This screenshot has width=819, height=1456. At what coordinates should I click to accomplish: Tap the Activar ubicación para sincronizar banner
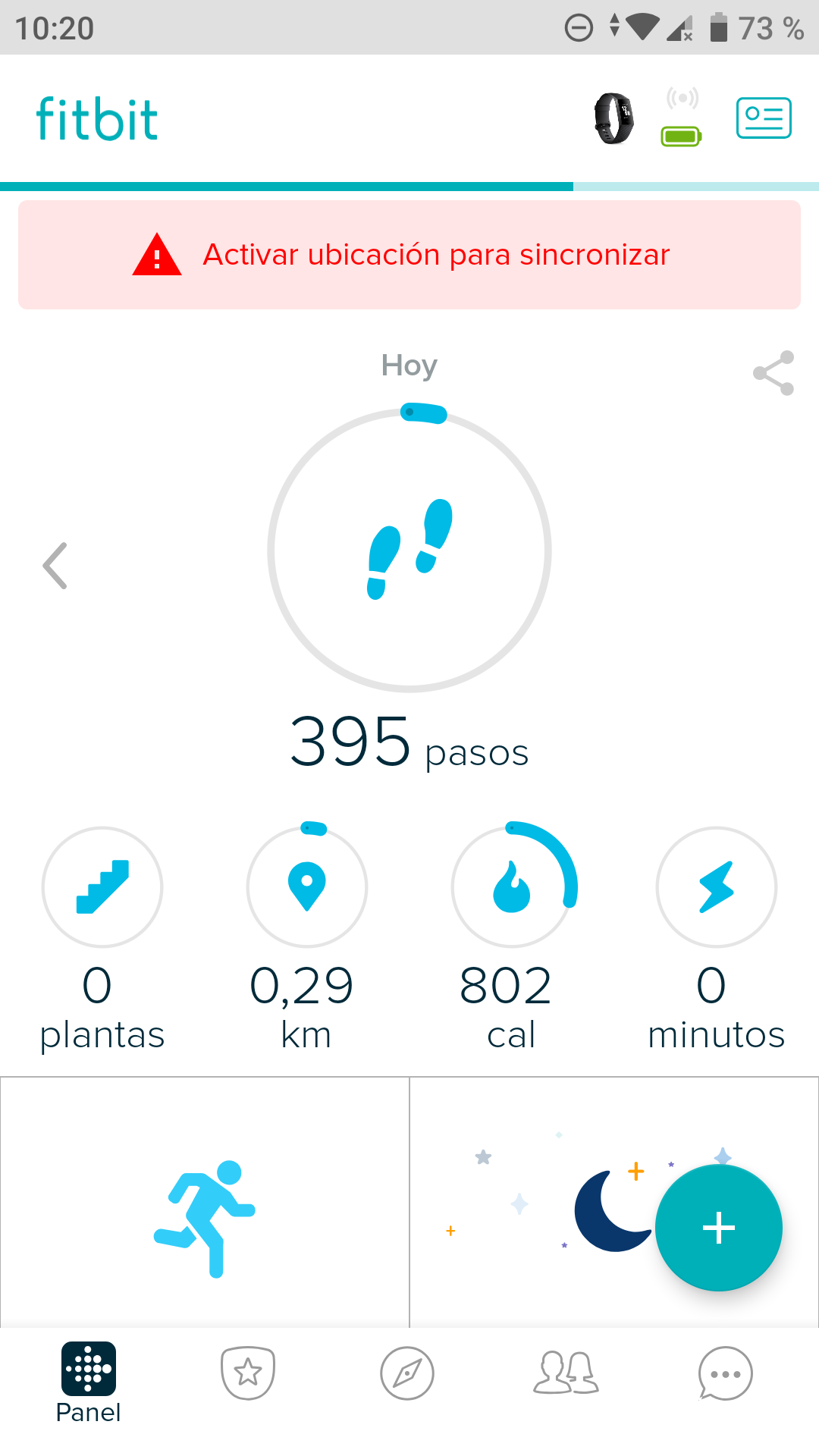point(409,255)
